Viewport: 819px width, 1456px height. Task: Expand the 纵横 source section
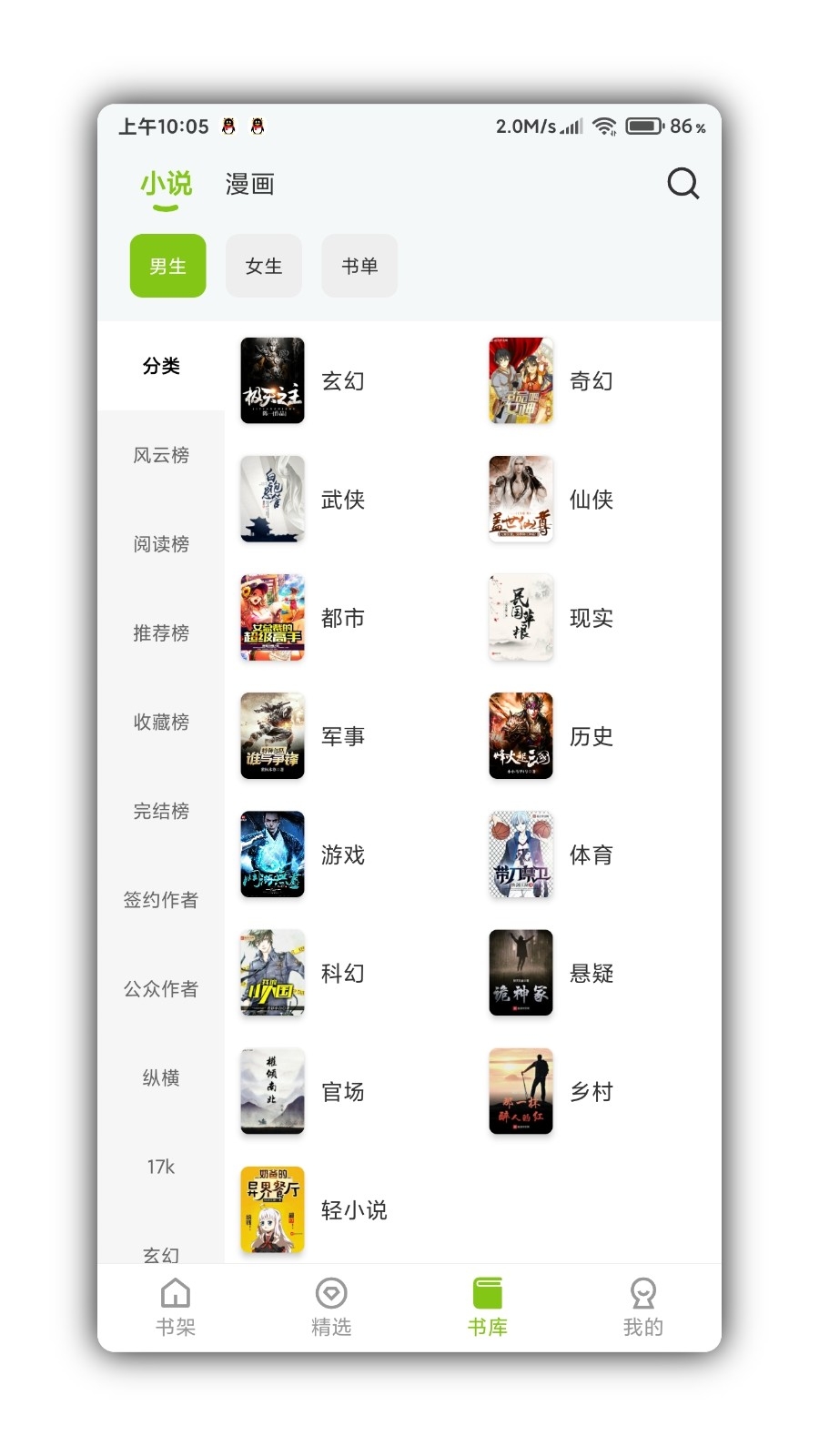click(160, 1077)
